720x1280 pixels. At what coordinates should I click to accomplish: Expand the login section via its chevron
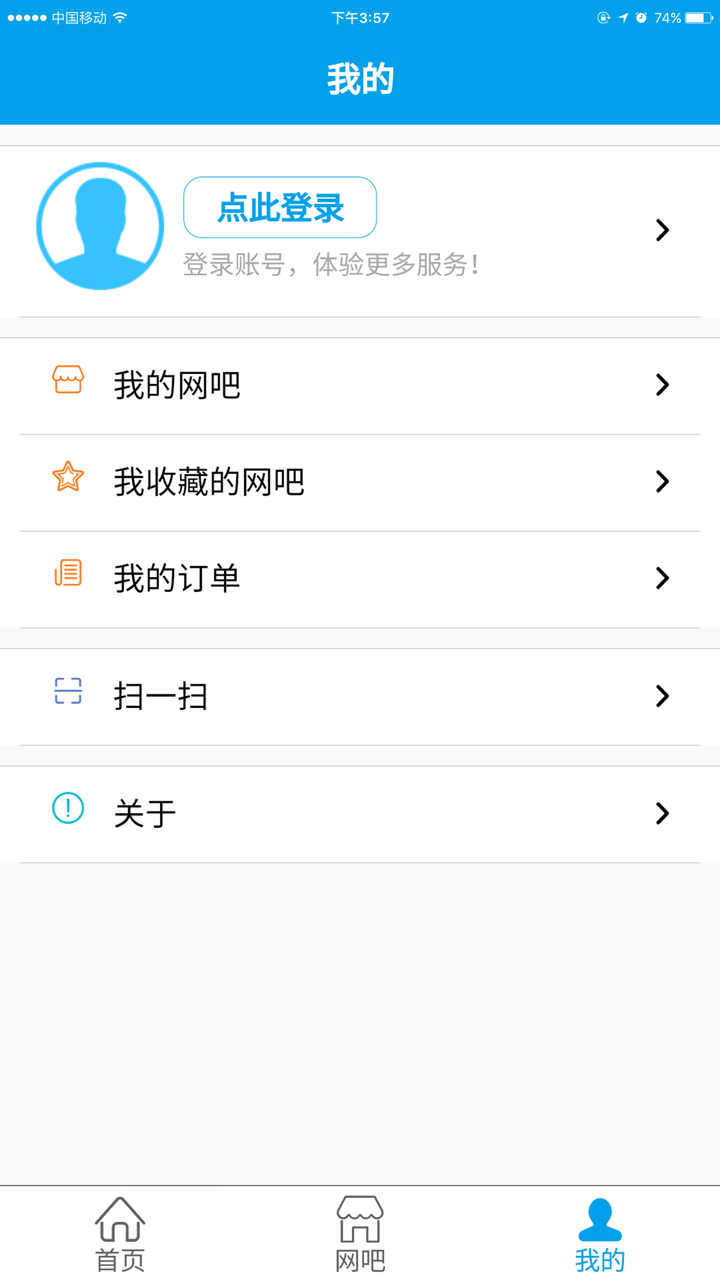(x=662, y=230)
